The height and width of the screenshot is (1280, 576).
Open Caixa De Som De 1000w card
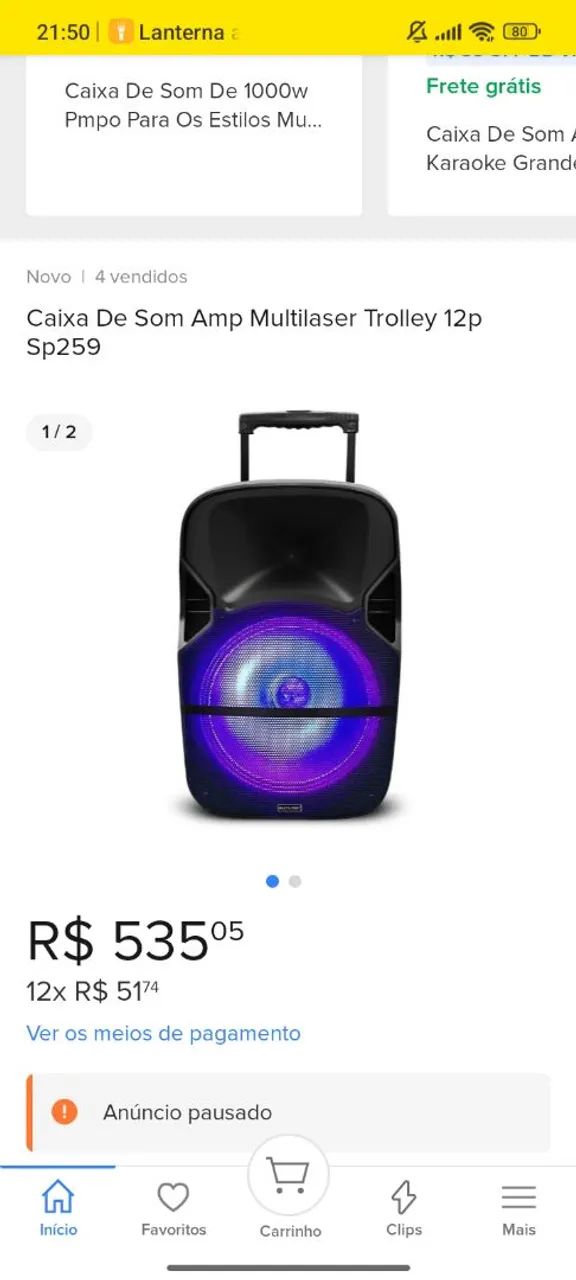(194, 132)
